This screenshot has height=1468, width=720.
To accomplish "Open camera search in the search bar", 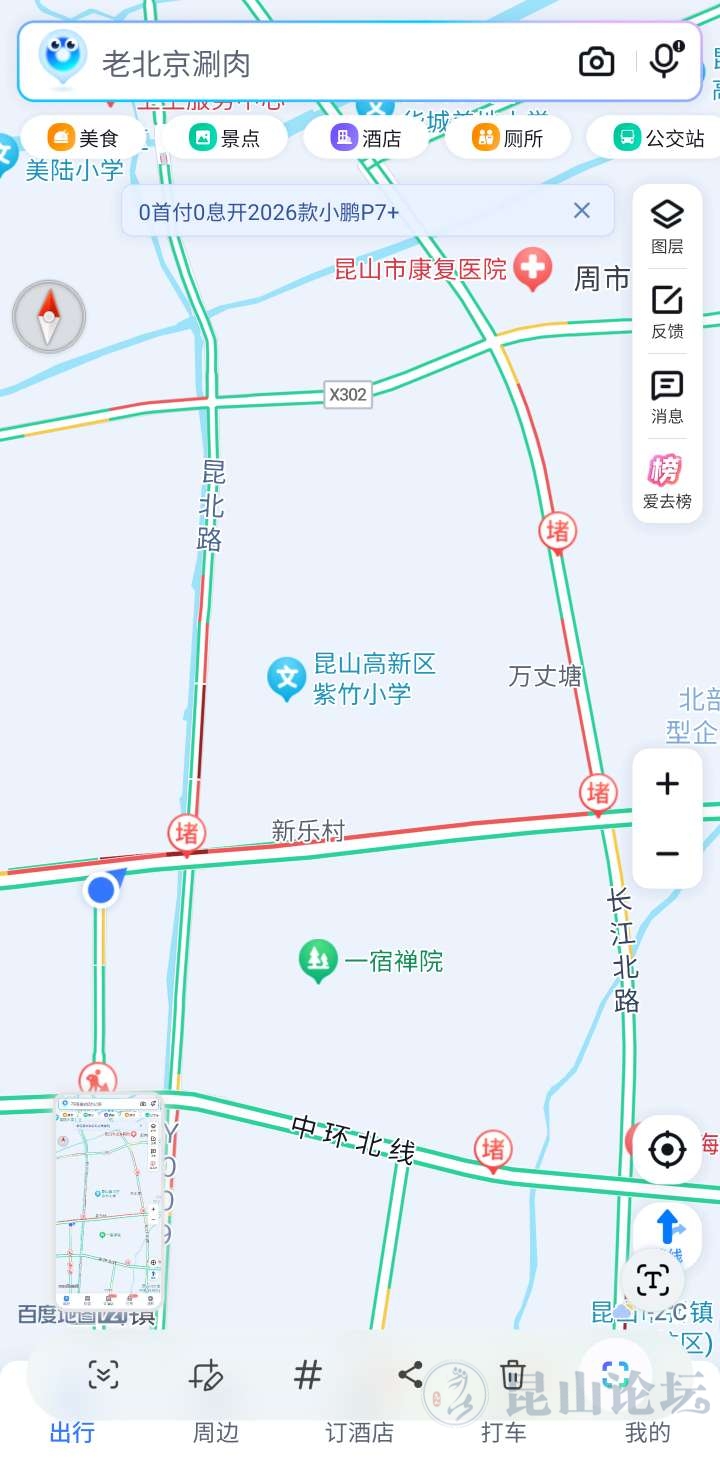I will [597, 62].
